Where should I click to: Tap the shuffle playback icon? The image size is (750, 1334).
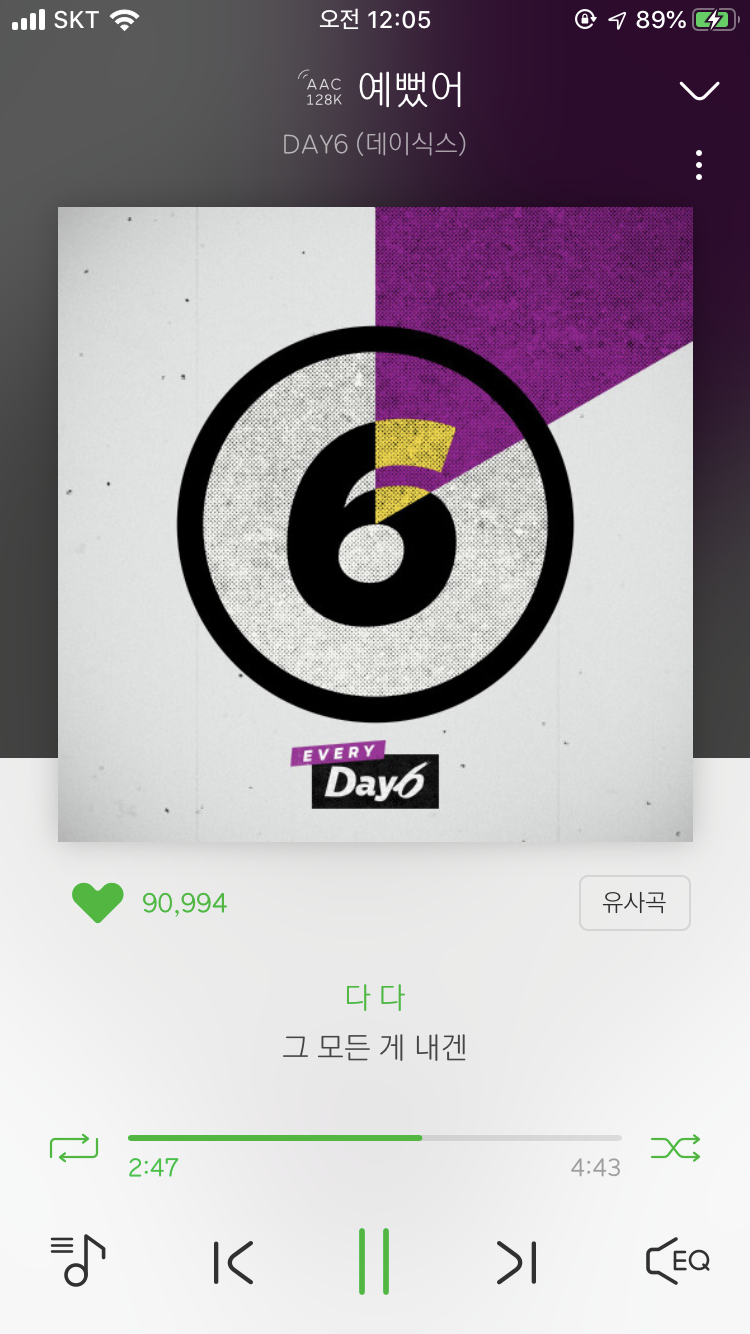click(676, 1148)
